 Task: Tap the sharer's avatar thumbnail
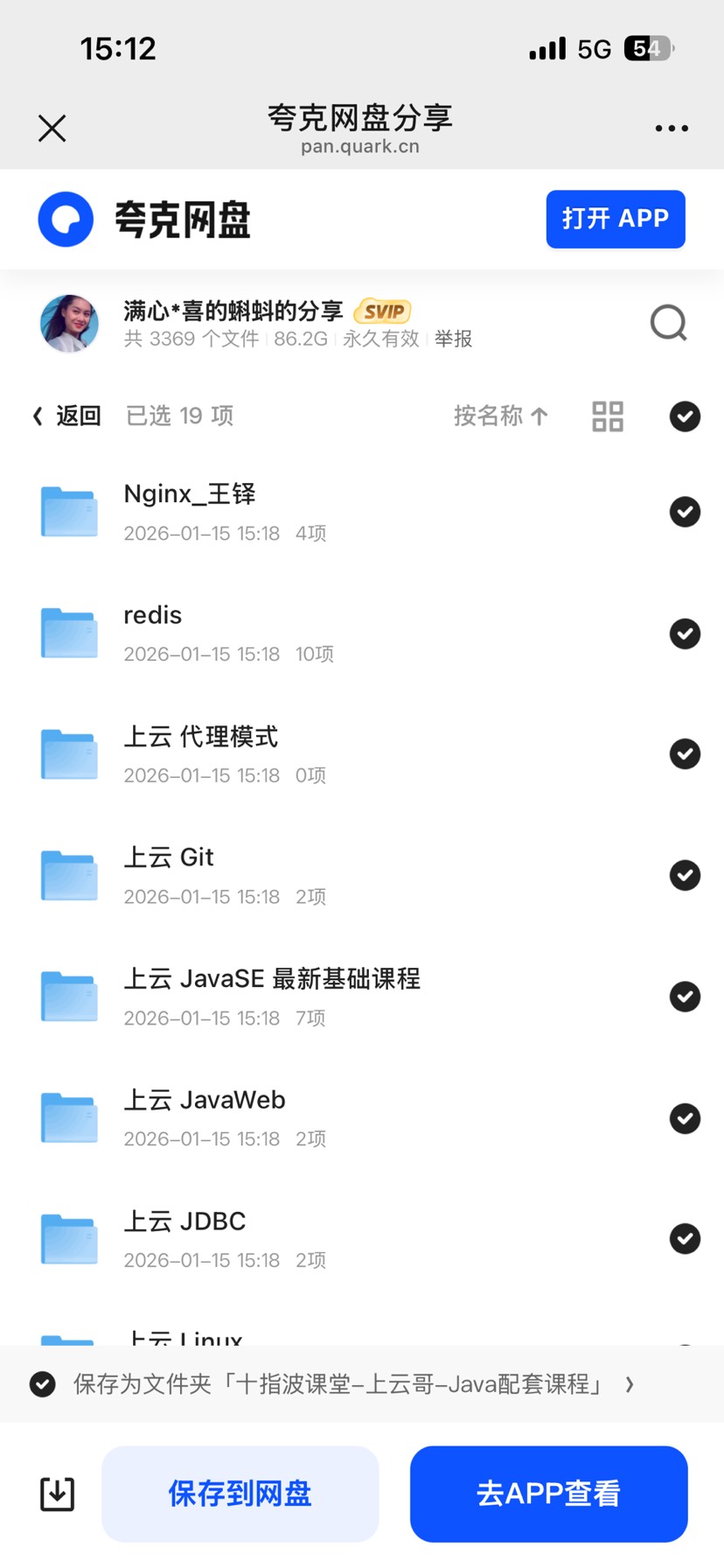tap(69, 323)
